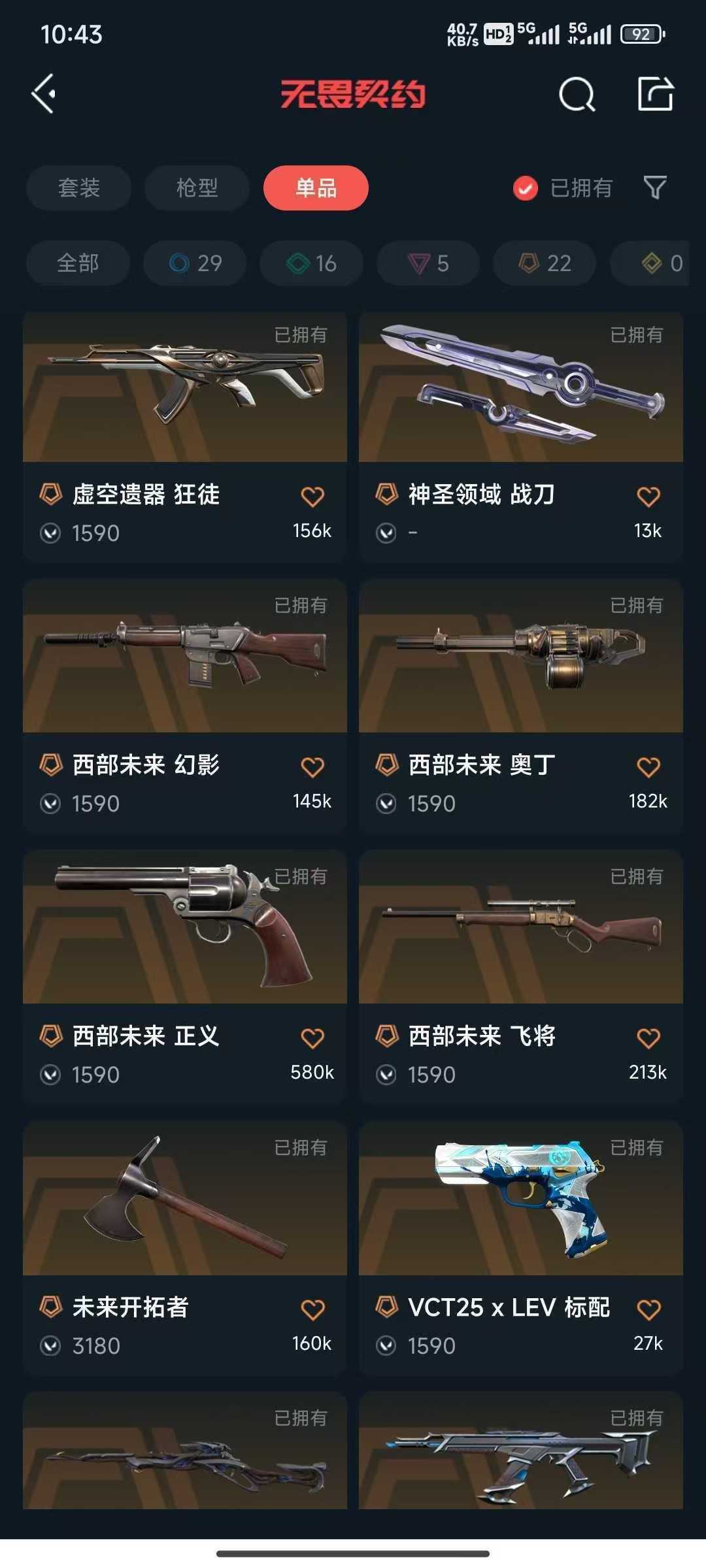Heart the 神圣领域 战刀 melee skin
Image resolution: width=706 pixels, height=1568 pixels.
point(648,497)
